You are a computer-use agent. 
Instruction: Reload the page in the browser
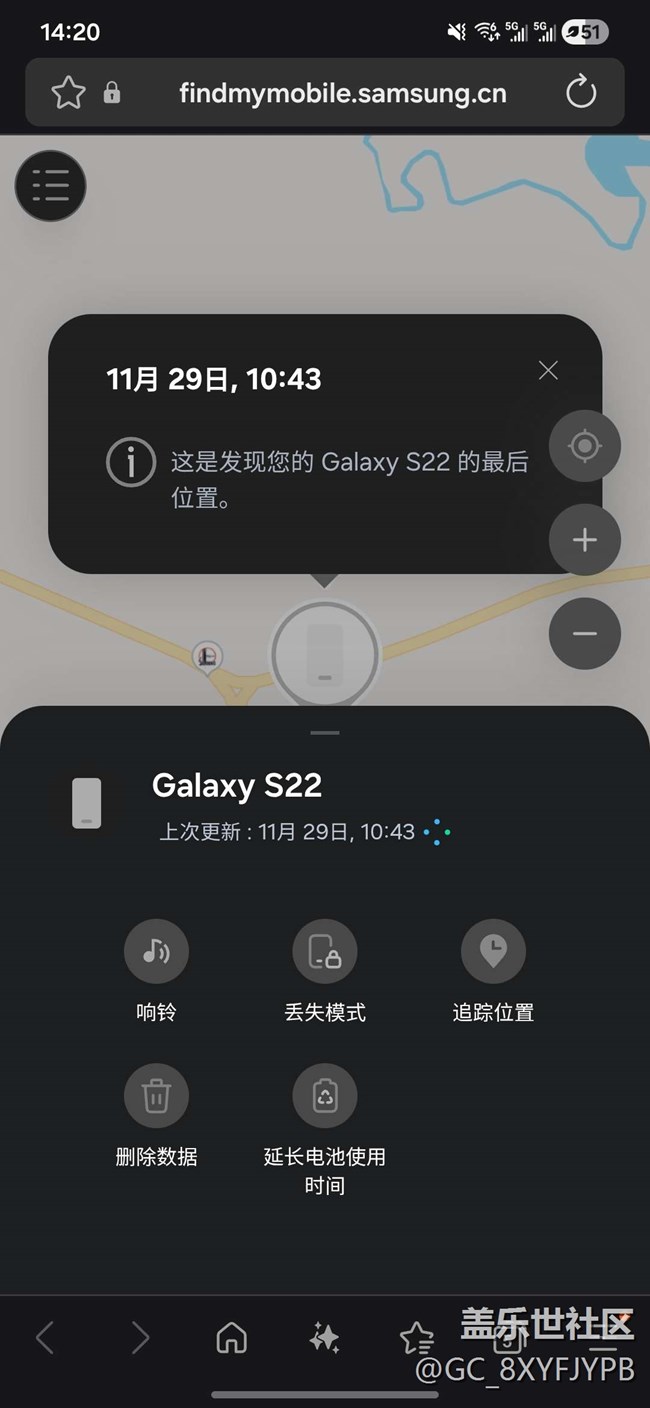coord(581,93)
